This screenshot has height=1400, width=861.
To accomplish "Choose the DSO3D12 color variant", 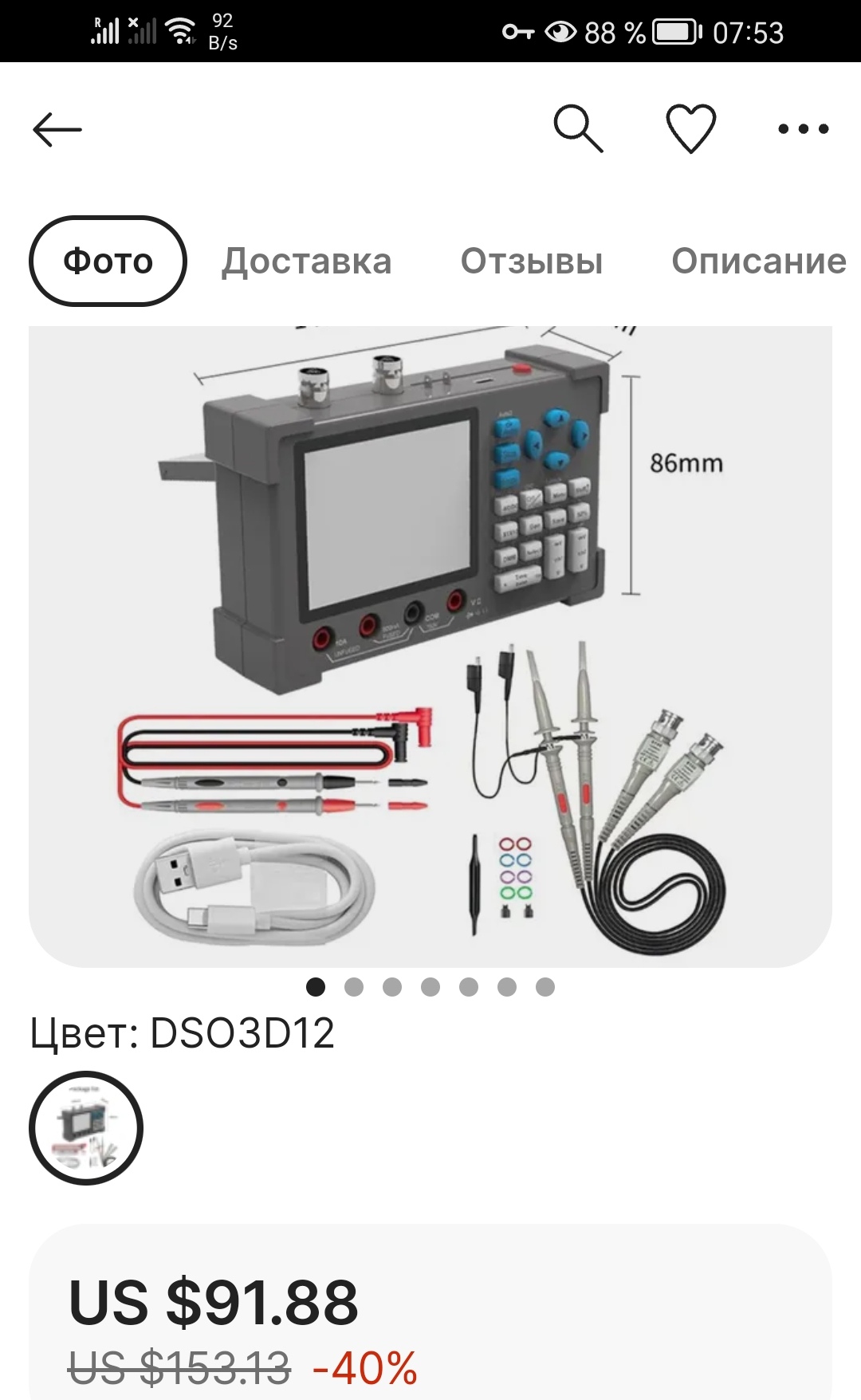I will click(86, 1127).
